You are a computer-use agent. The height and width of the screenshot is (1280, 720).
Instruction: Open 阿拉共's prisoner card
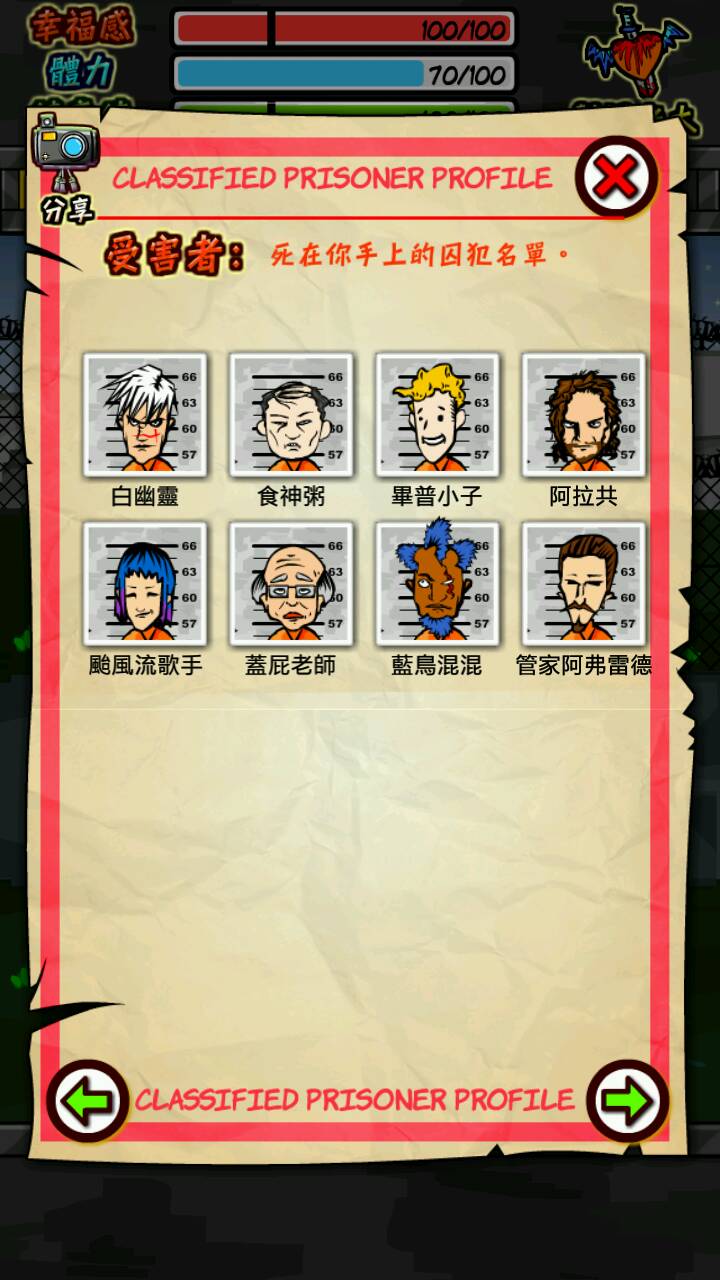point(584,414)
